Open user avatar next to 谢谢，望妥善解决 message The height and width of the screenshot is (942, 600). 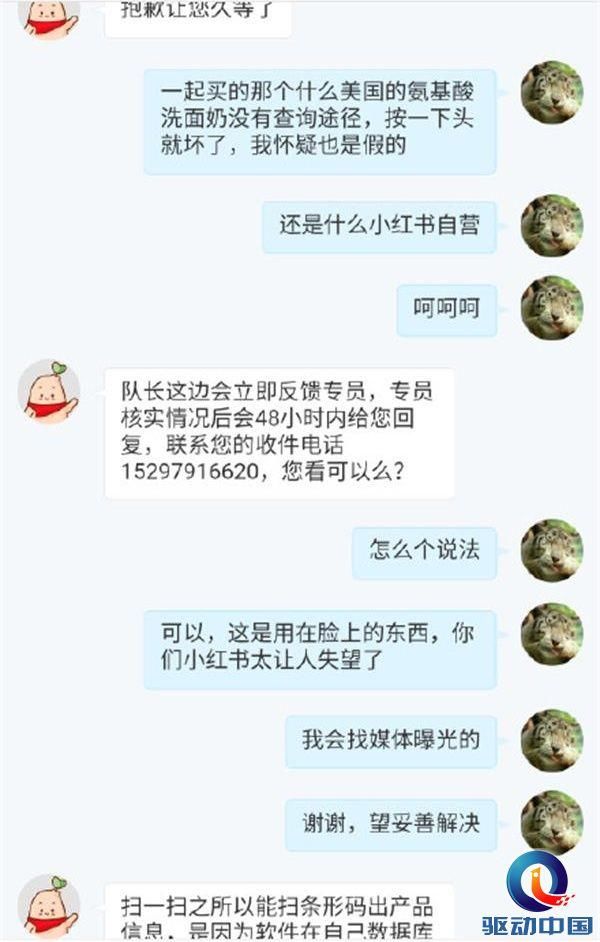tap(552, 822)
